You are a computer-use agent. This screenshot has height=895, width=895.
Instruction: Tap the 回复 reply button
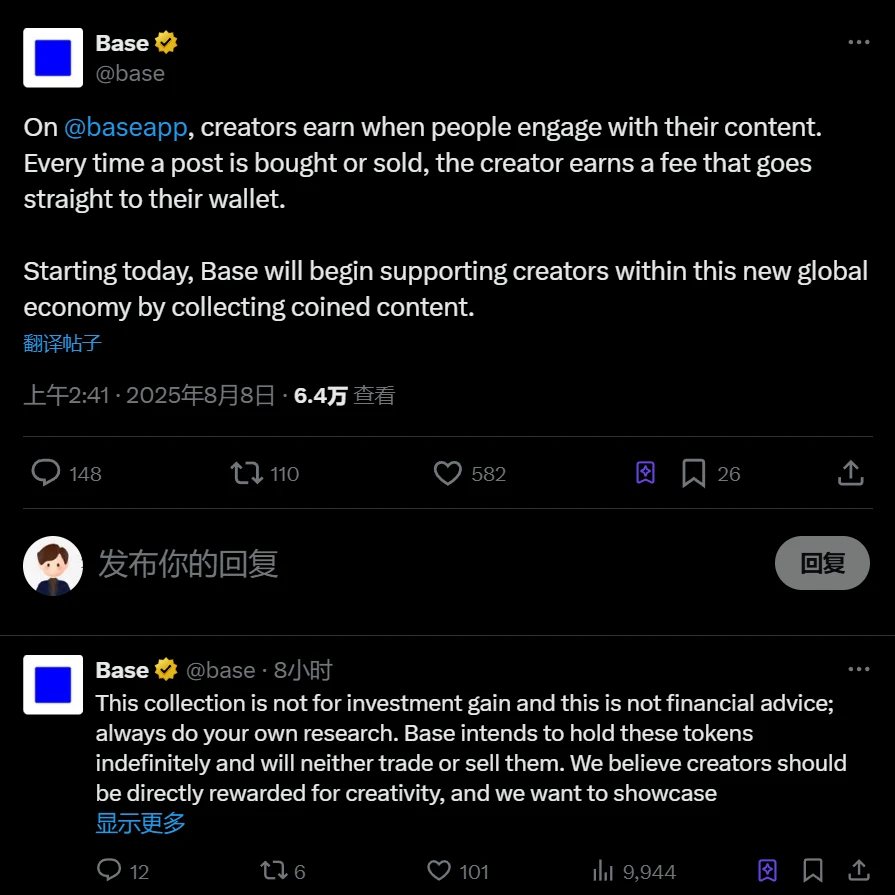coord(822,564)
